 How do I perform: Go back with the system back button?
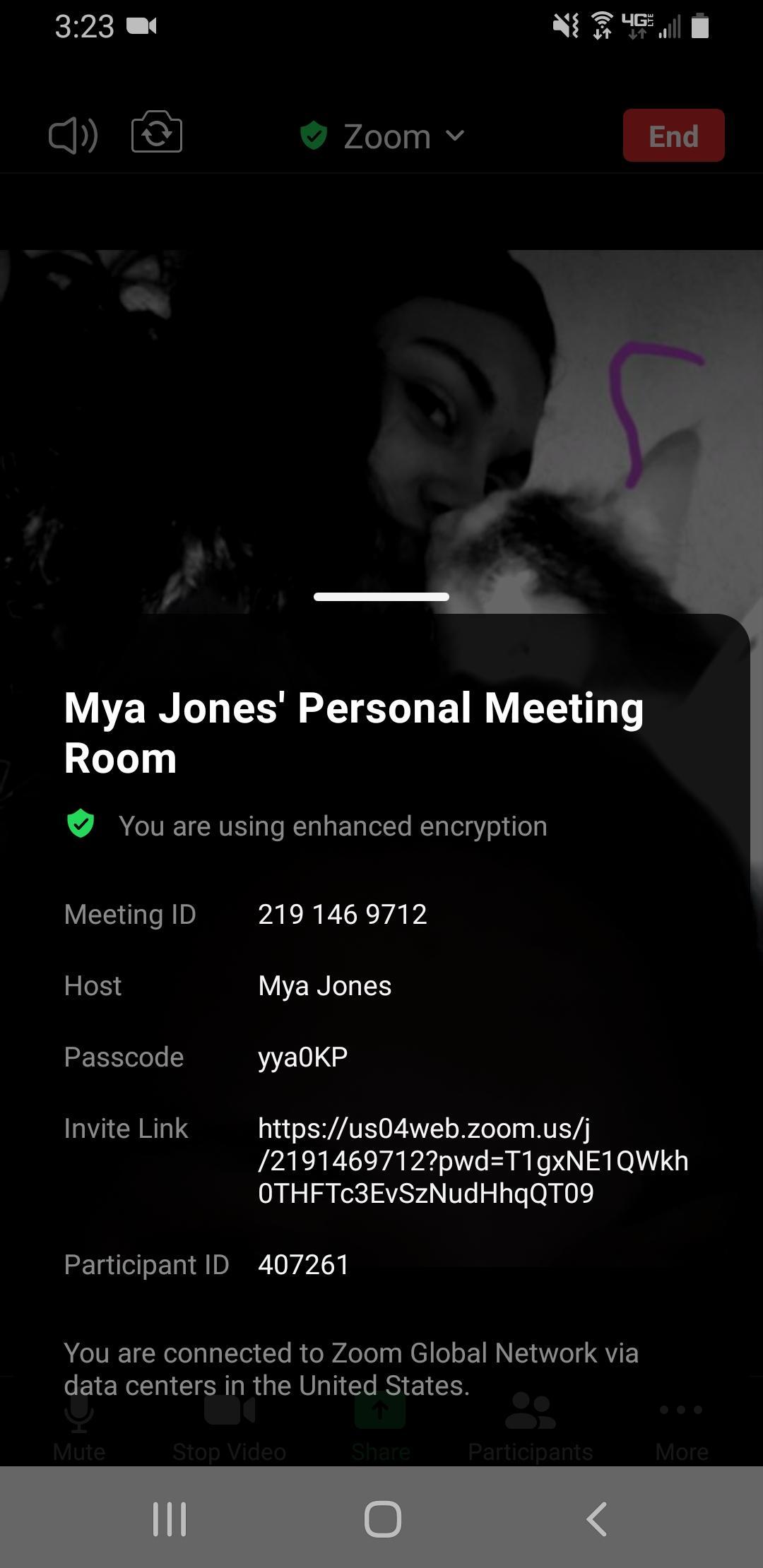pos(597,1518)
